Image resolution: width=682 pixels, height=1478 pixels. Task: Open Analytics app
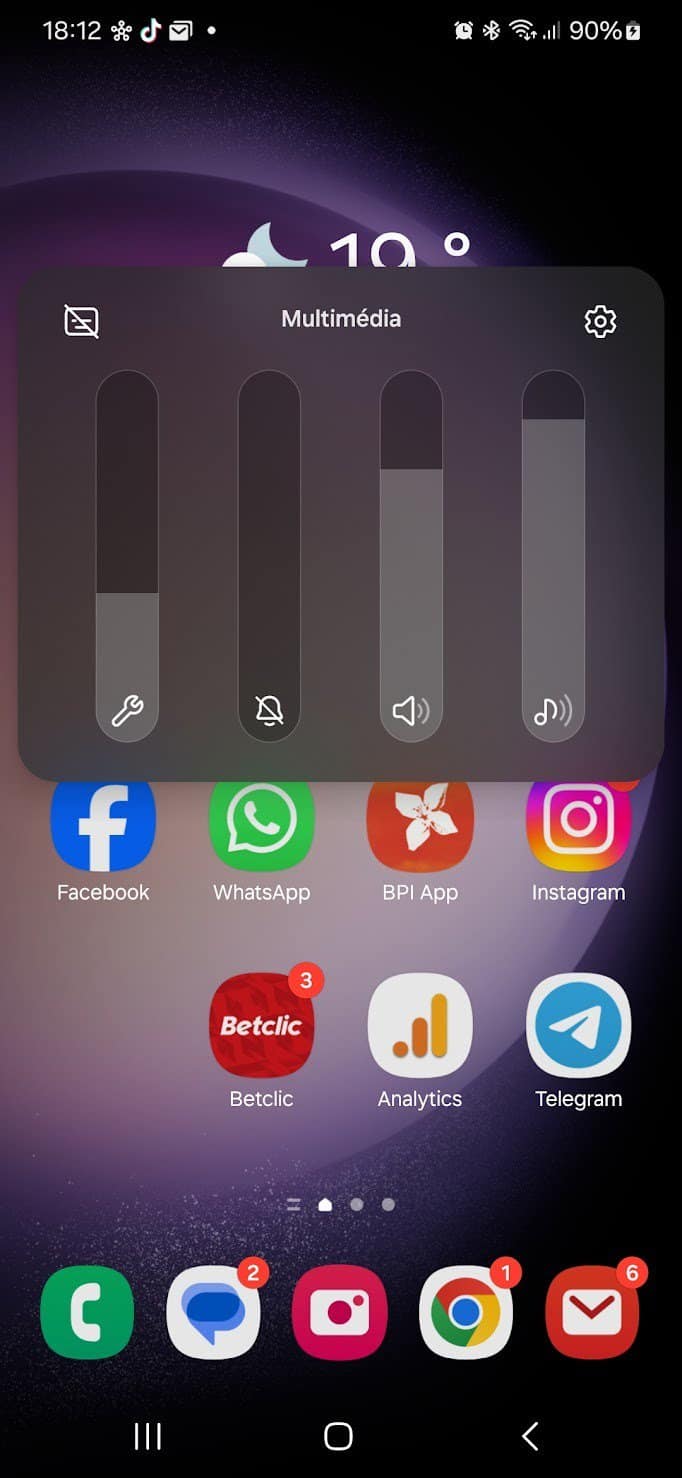[420, 1026]
